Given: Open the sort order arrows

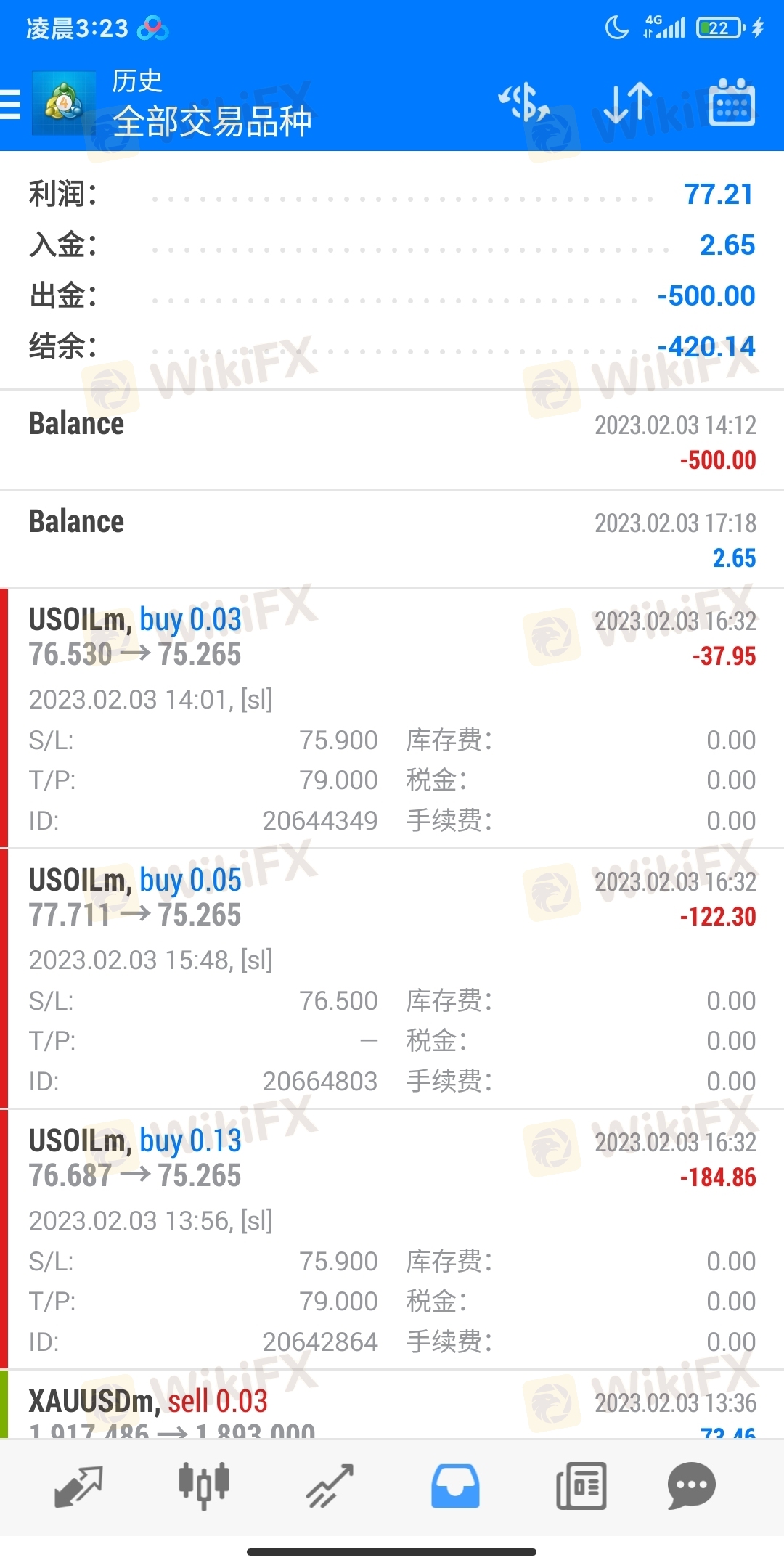Looking at the screenshot, I should coord(628,102).
